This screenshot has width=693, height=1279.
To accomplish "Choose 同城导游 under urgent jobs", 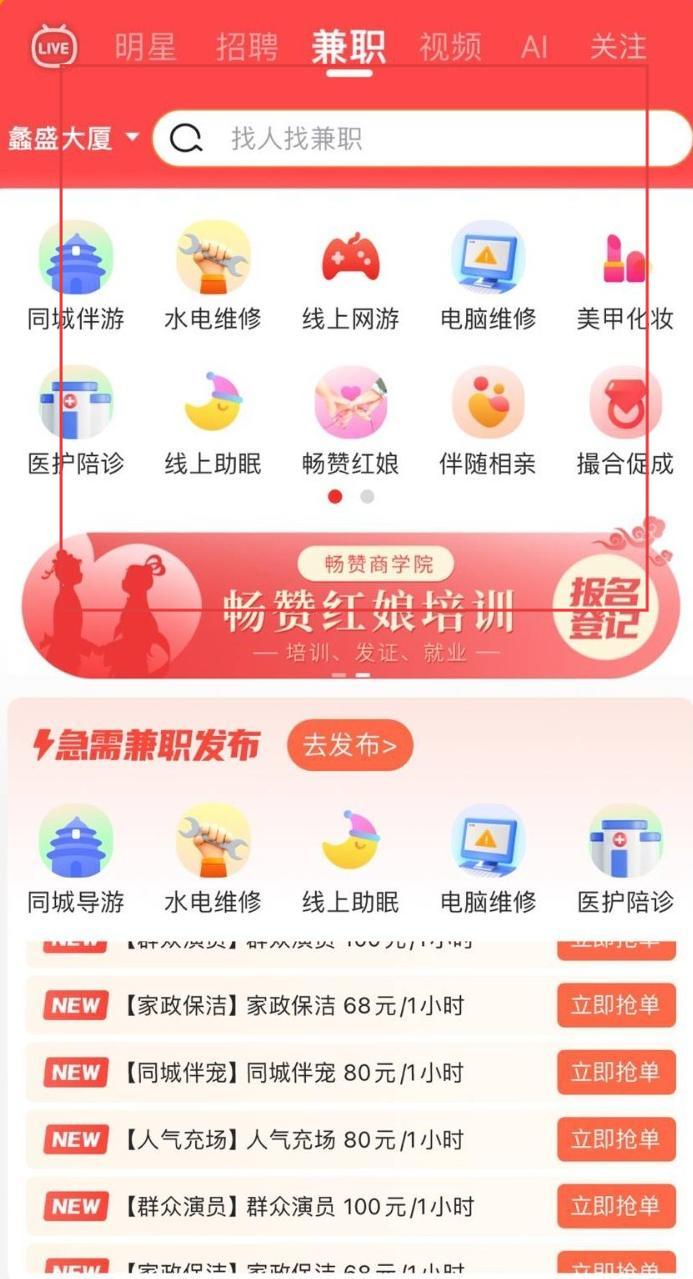I will pyautogui.click(x=76, y=860).
